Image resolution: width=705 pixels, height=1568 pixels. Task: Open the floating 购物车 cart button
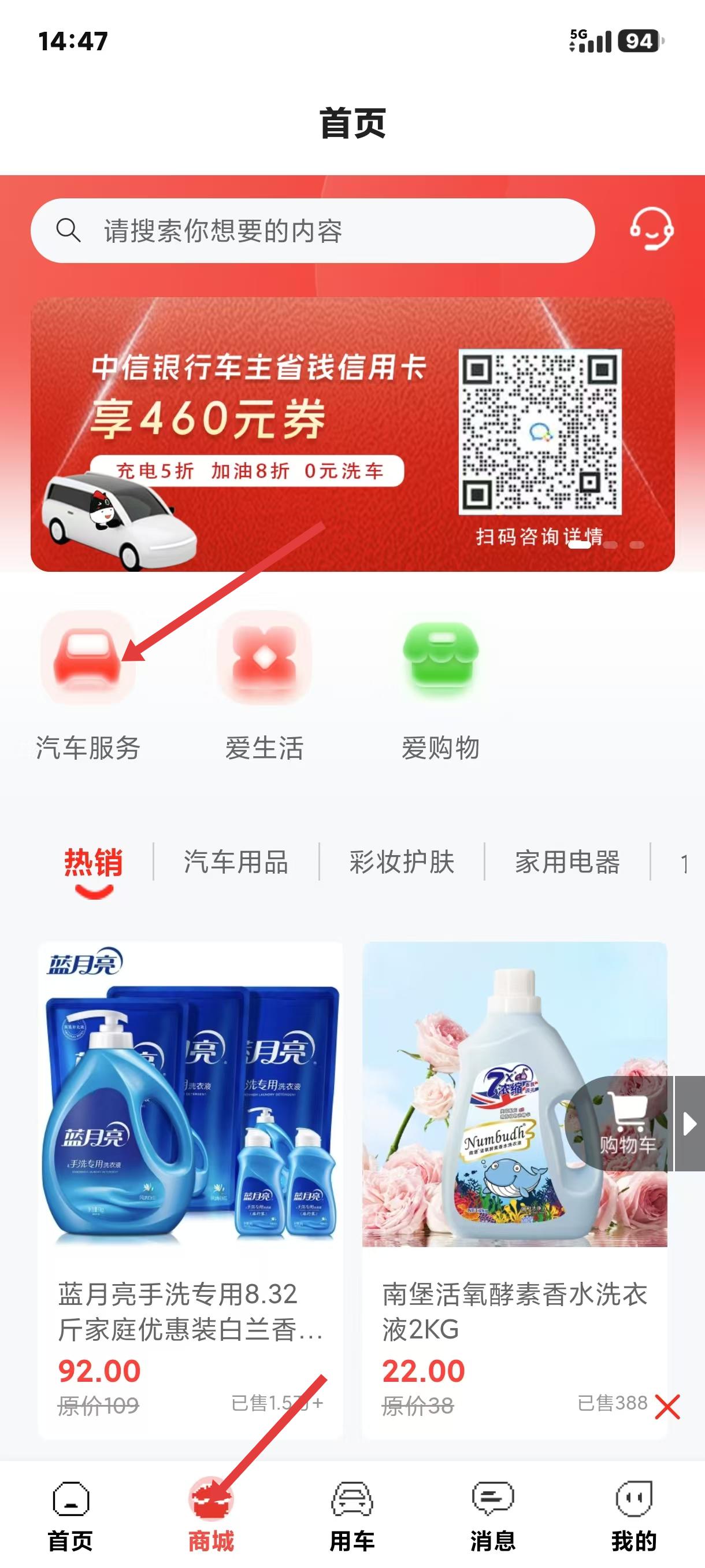619,1123
